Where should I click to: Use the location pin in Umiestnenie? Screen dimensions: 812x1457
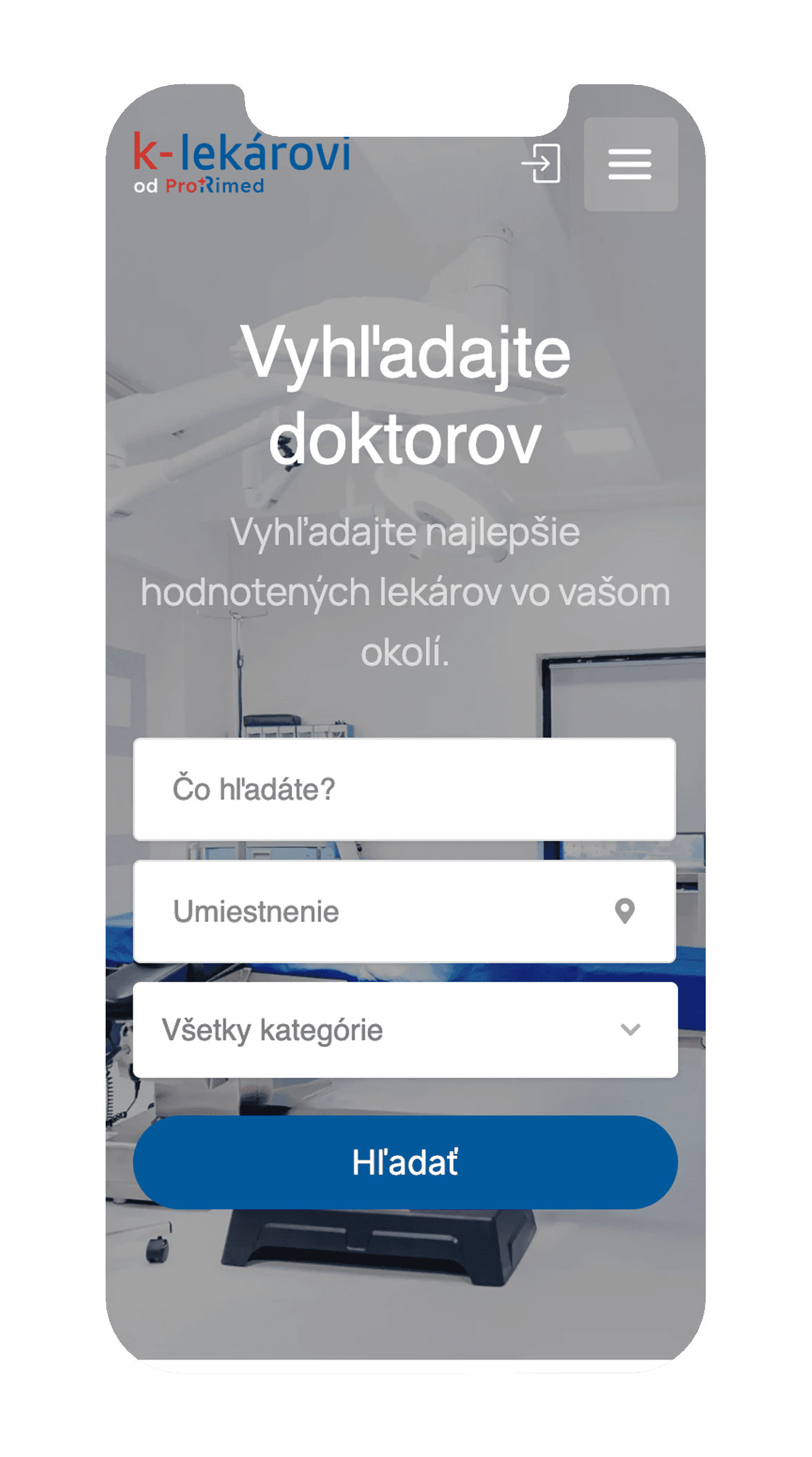tap(625, 911)
